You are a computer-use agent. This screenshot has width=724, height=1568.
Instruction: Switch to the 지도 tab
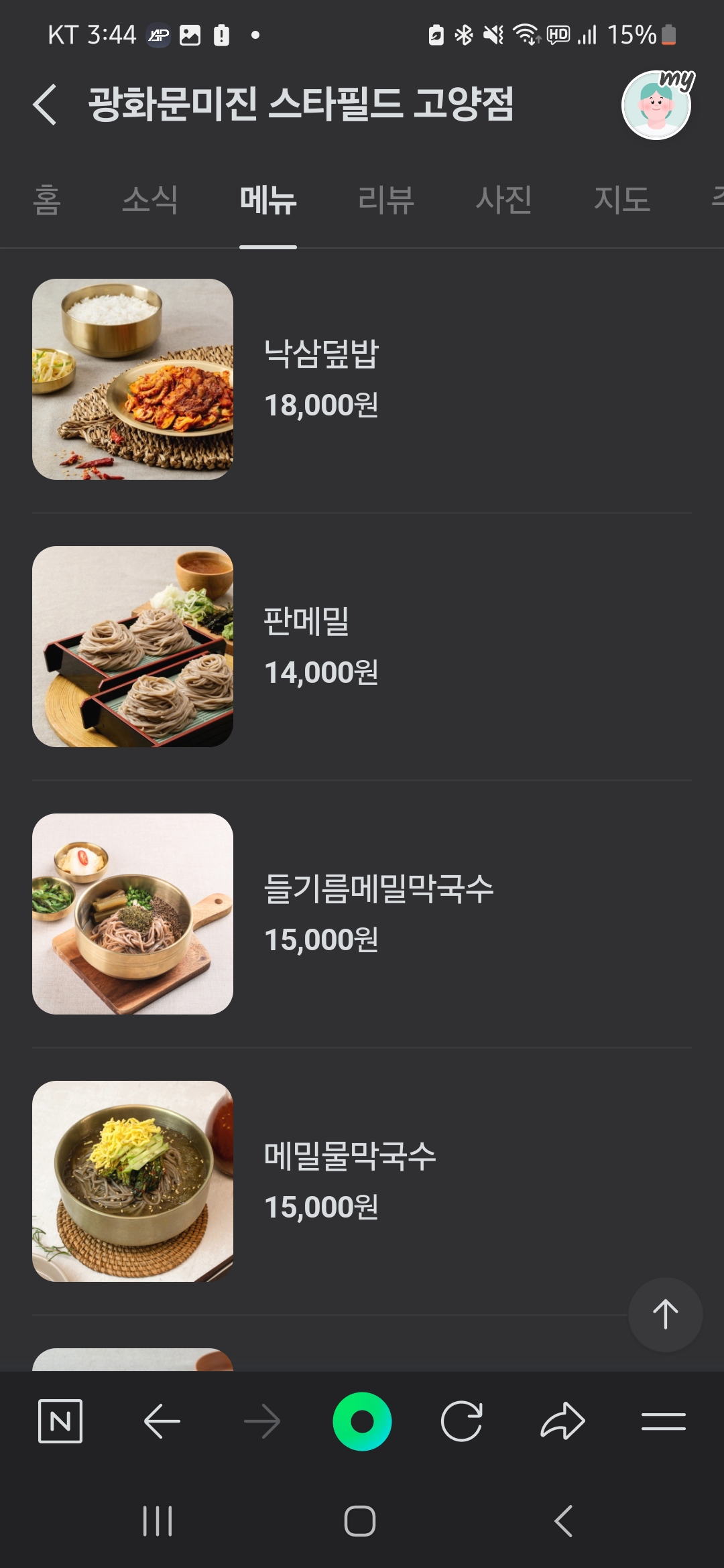click(622, 200)
